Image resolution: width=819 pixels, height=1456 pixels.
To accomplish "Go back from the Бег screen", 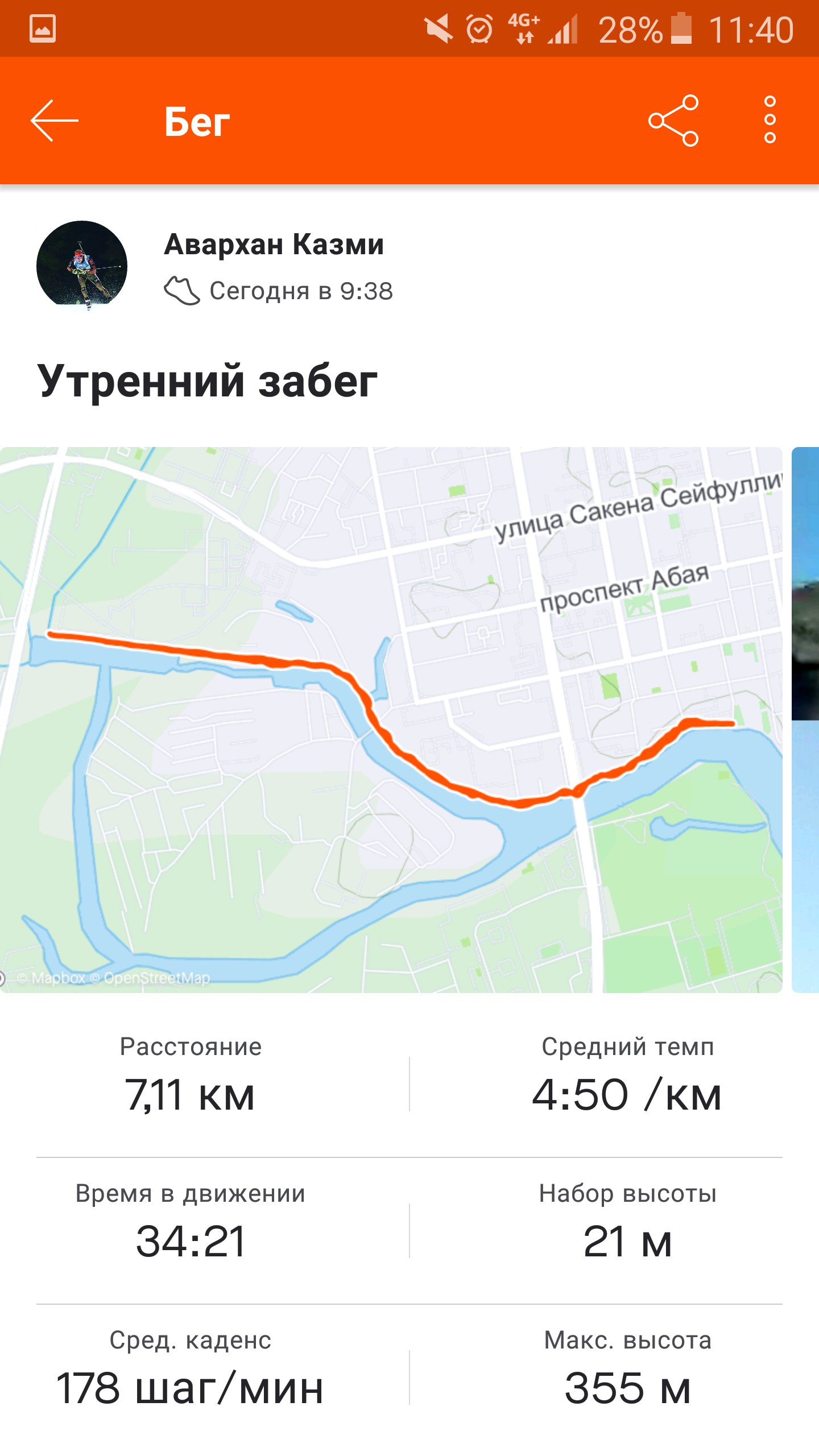I will (54, 121).
